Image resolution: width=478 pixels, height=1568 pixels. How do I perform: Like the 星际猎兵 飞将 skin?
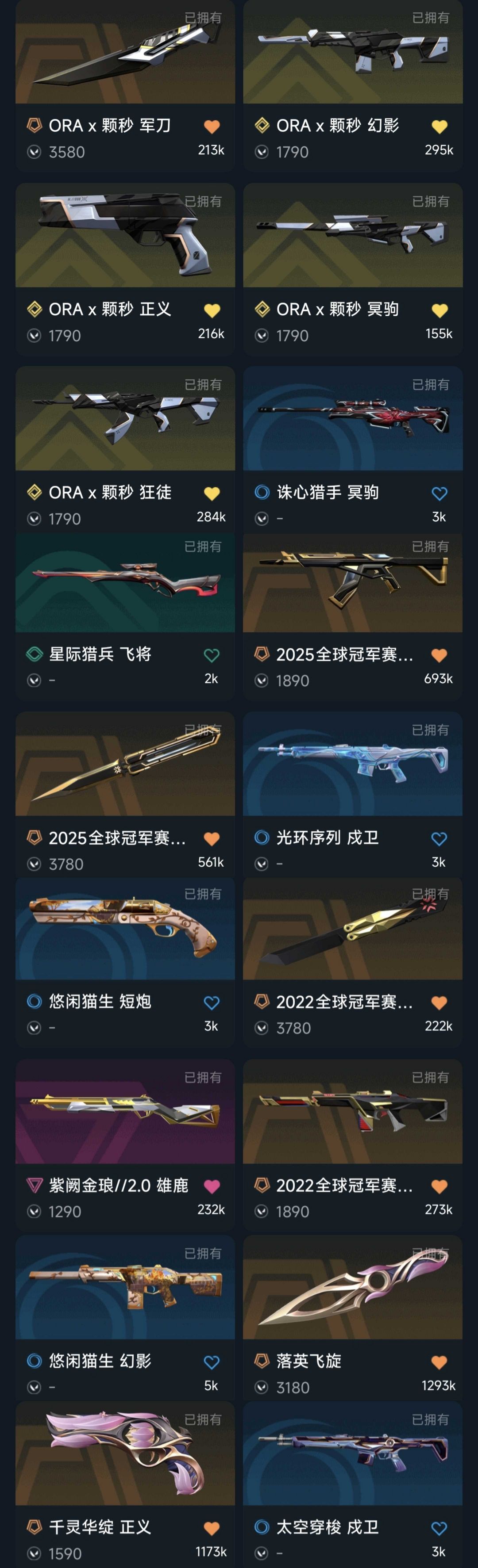(x=211, y=656)
